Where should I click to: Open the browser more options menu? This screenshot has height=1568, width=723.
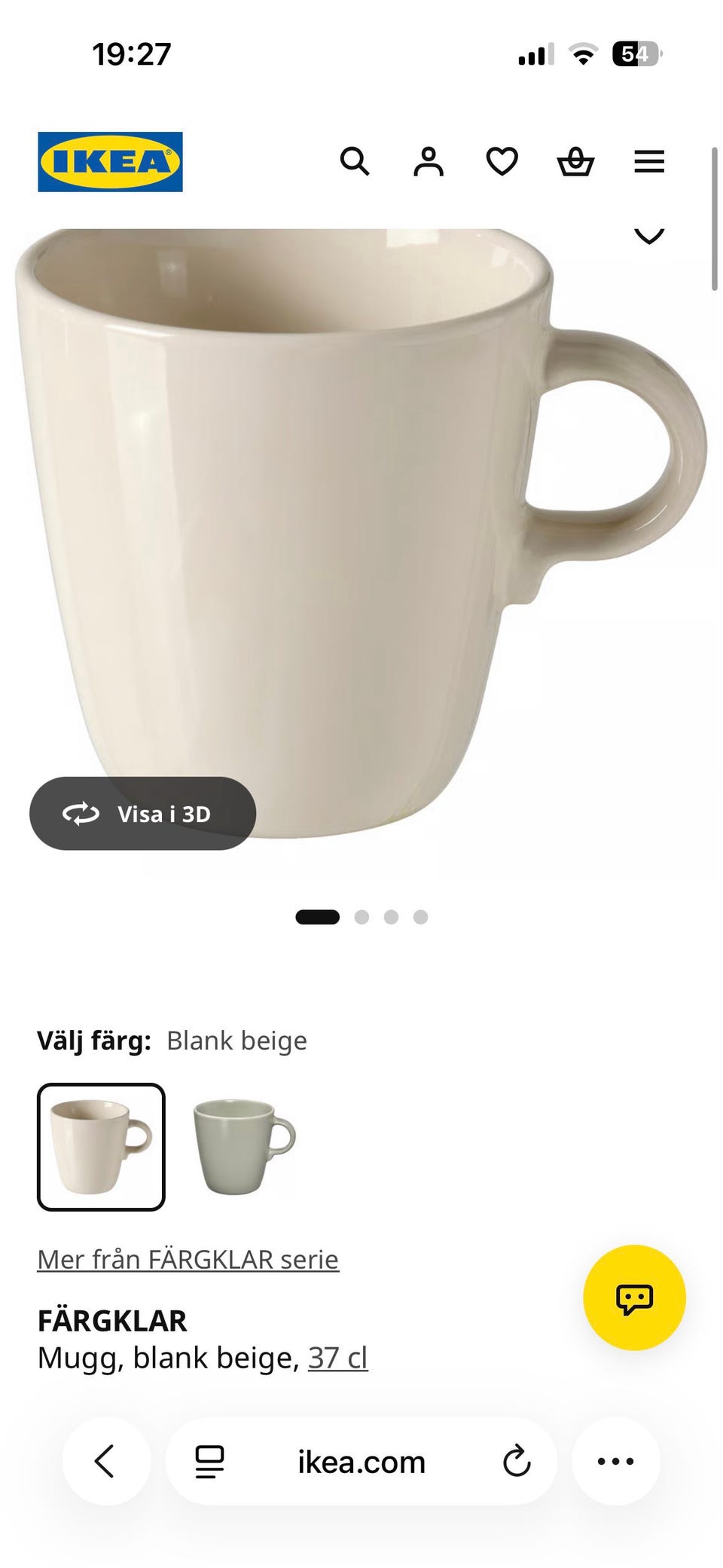tap(616, 1461)
